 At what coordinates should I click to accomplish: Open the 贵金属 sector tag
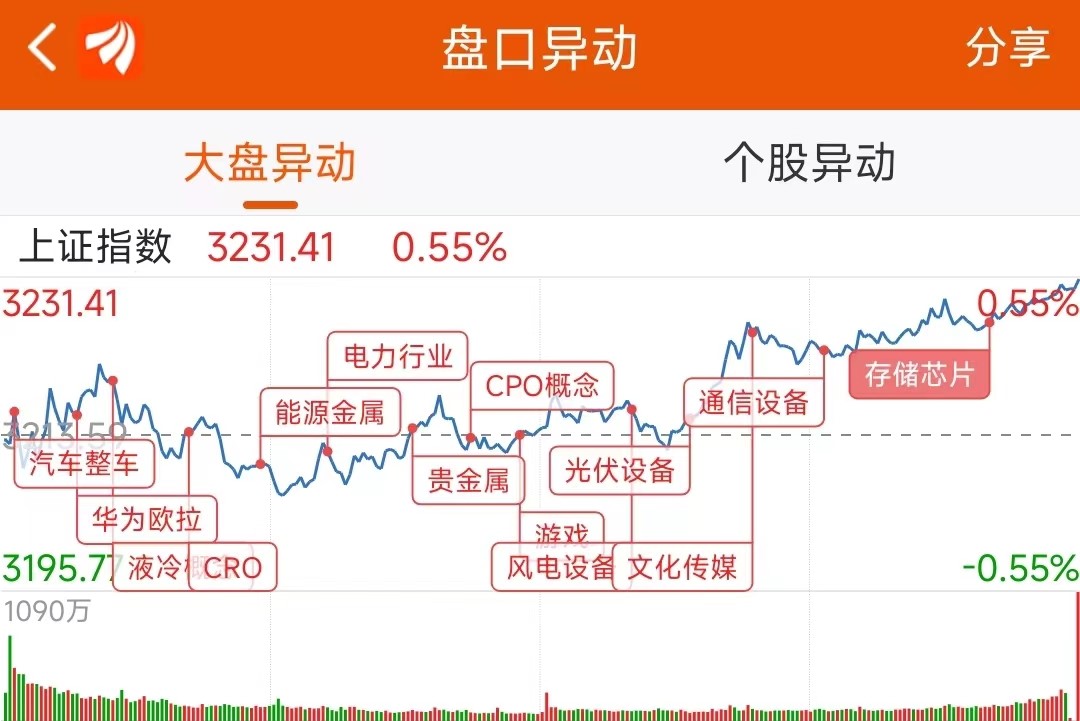(x=468, y=481)
